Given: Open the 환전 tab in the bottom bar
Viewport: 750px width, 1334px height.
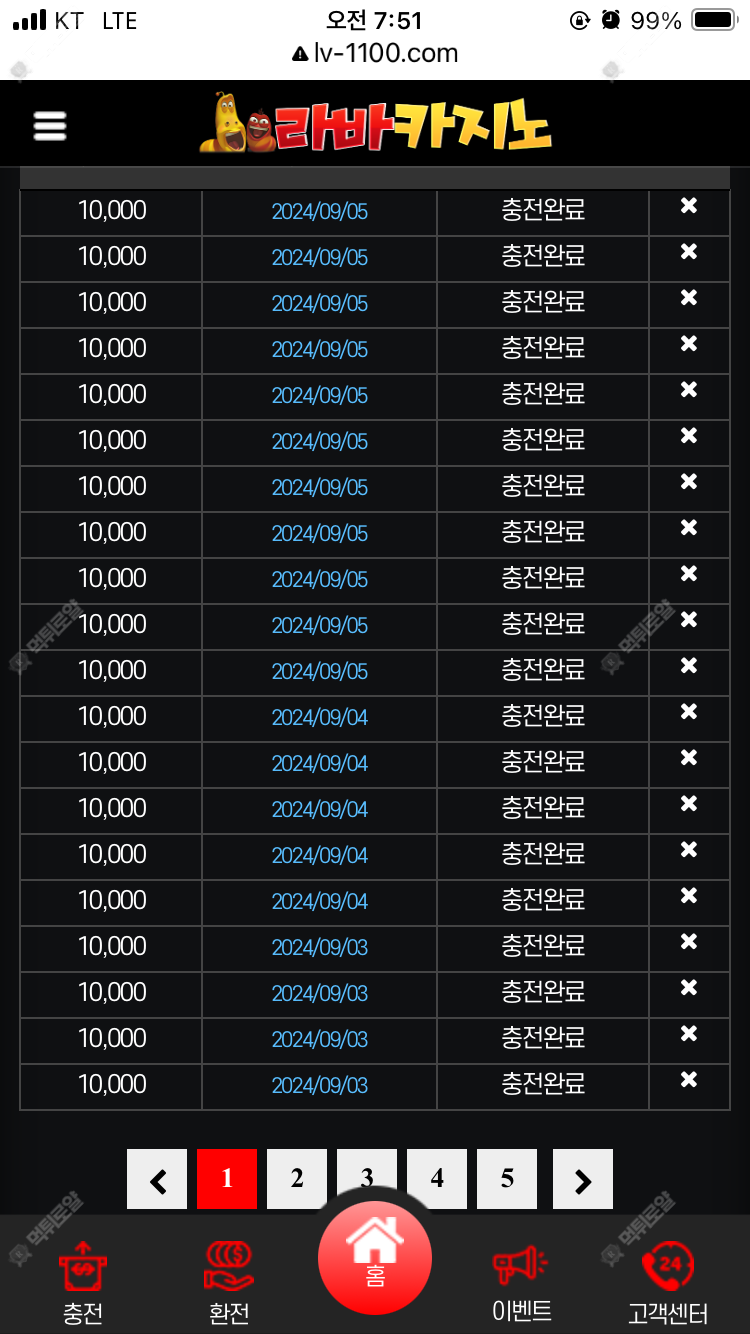Looking at the screenshot, I should (x=229, y=1283).
